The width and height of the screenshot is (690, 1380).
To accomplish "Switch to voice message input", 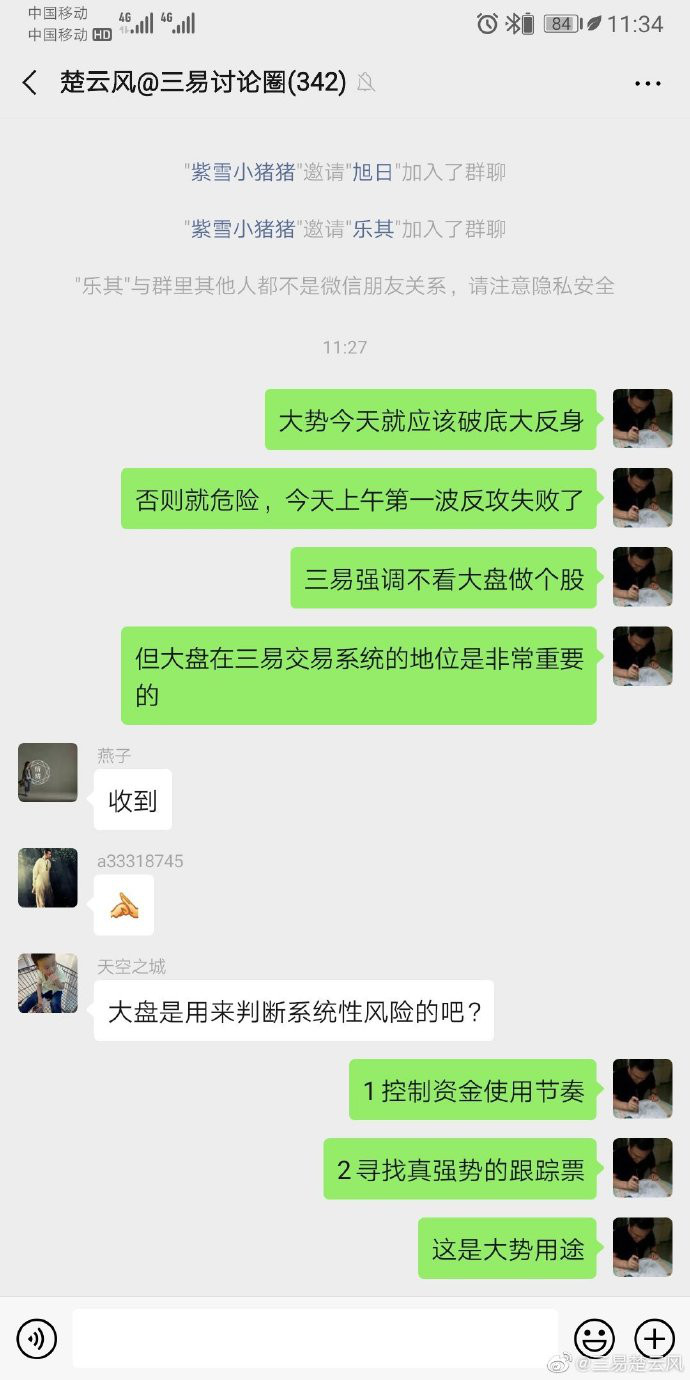I will click(x=37, y=1338).
